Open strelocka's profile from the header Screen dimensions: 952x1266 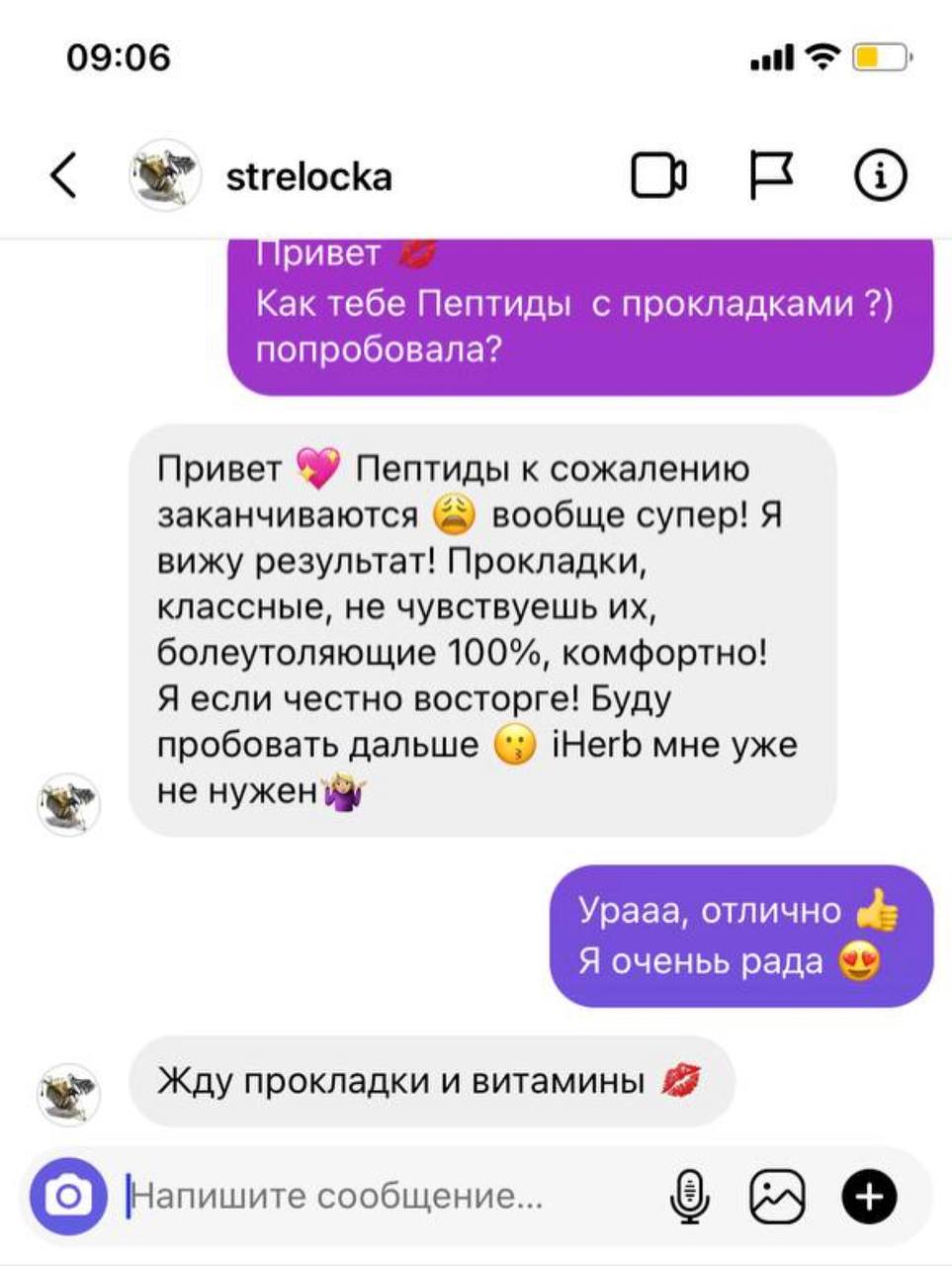coord(307,177)
